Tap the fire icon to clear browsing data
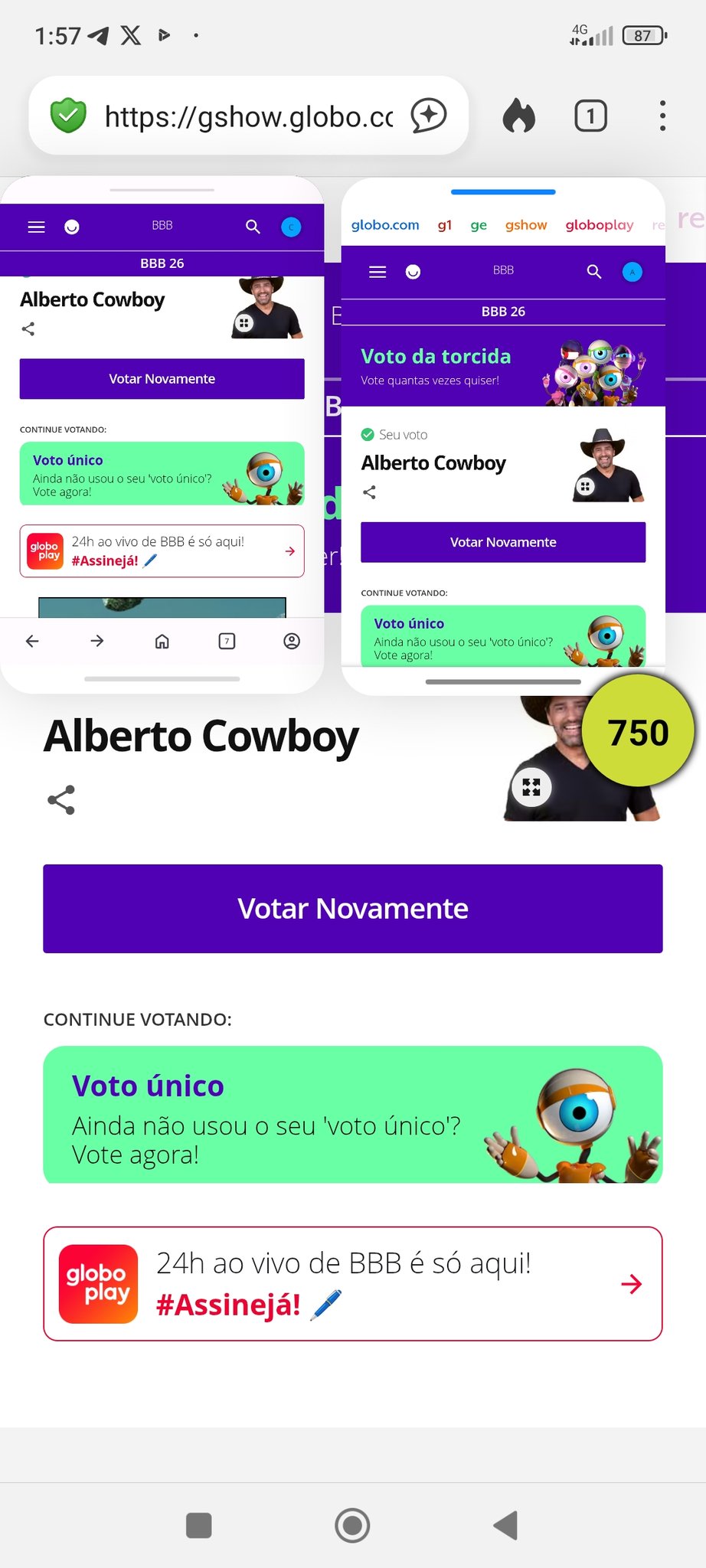 (518, 116)
